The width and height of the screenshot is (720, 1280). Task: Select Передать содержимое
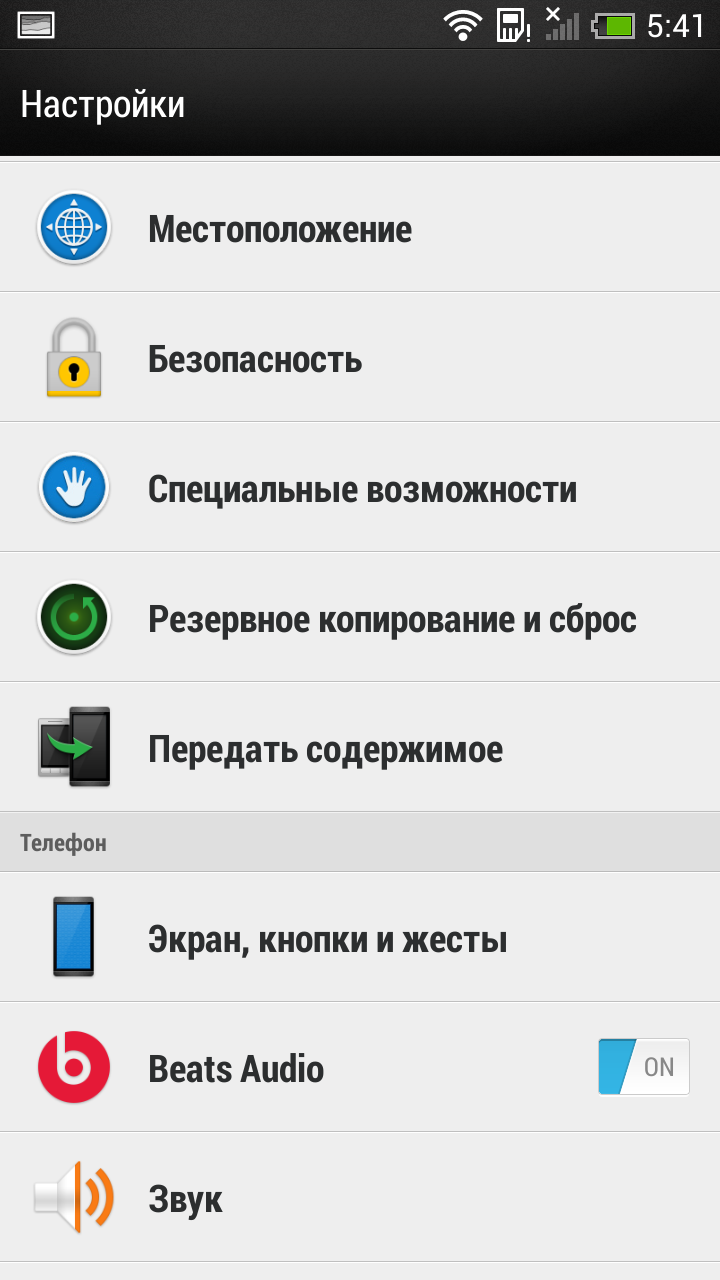[x=360, y=747]
